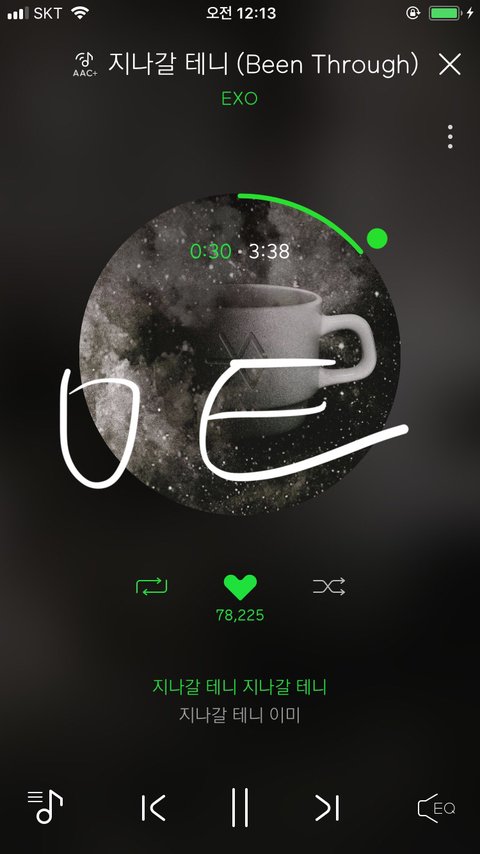Image resolution: width=480 pixels, height=854 pixels.
Task: Toggle shuffle playback
Action: click(x=329, y=587)
